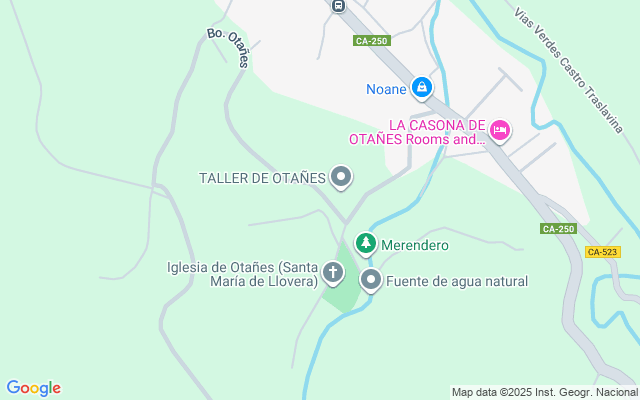This screenshot has width=640, height=400.
Task: Tap the Taller de Otañes place marker
Action: [341, 178]
